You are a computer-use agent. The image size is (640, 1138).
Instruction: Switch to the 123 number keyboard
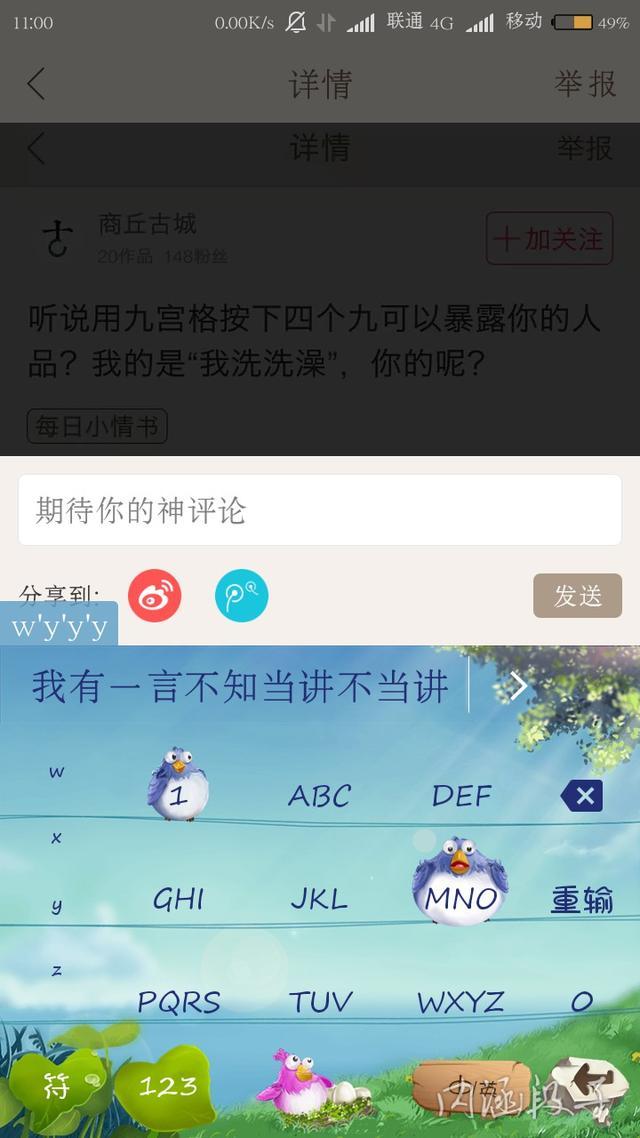[x=168, y=1086]
